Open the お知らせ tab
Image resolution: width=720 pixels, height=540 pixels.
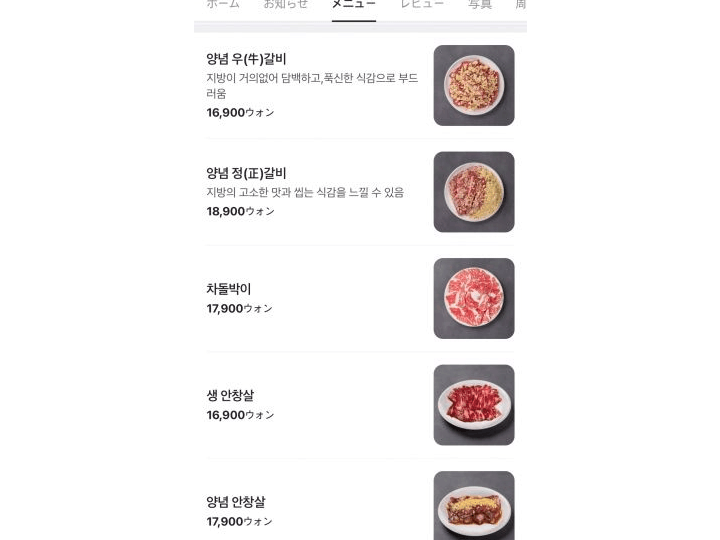[x=286, y=5]
